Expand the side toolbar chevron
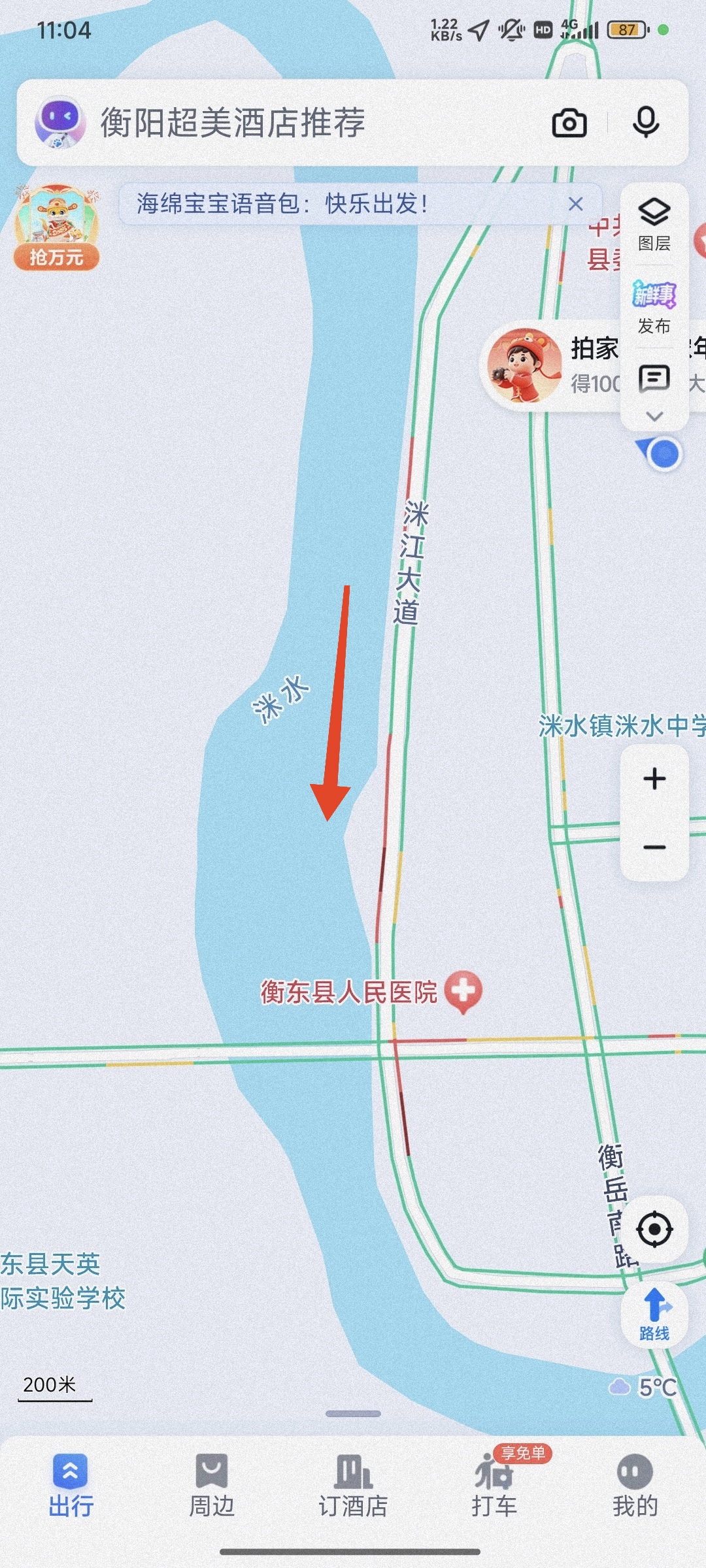The image size is (706, 1568). point(654,416)
